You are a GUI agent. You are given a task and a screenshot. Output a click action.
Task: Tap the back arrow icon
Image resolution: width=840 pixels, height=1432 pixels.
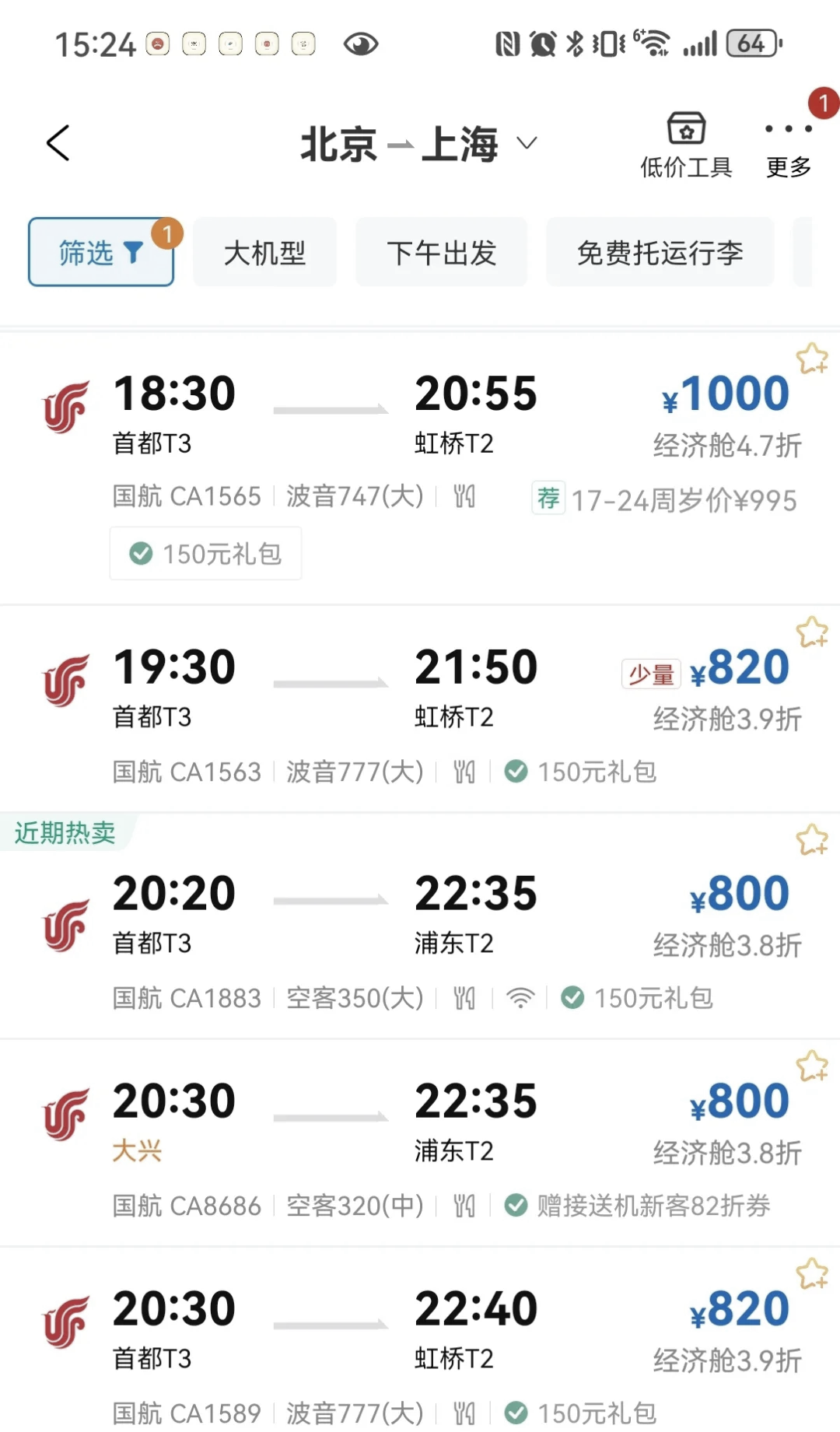coord(57,143)
